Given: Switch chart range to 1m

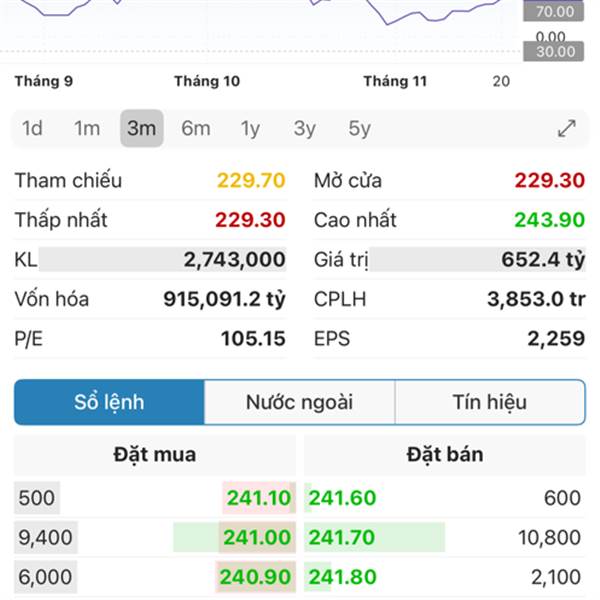Looking at the screenshot, I should pyautogui.click(x=87, y=128).
